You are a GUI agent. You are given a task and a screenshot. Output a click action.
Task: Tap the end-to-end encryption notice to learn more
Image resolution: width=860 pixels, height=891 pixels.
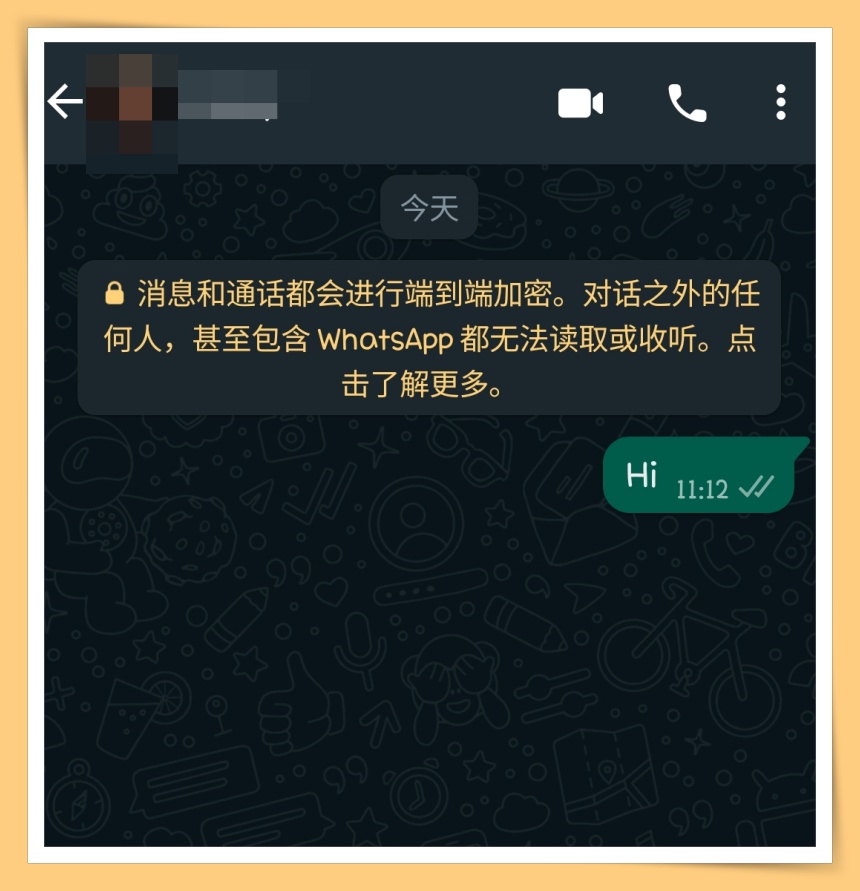pos(429,338)
